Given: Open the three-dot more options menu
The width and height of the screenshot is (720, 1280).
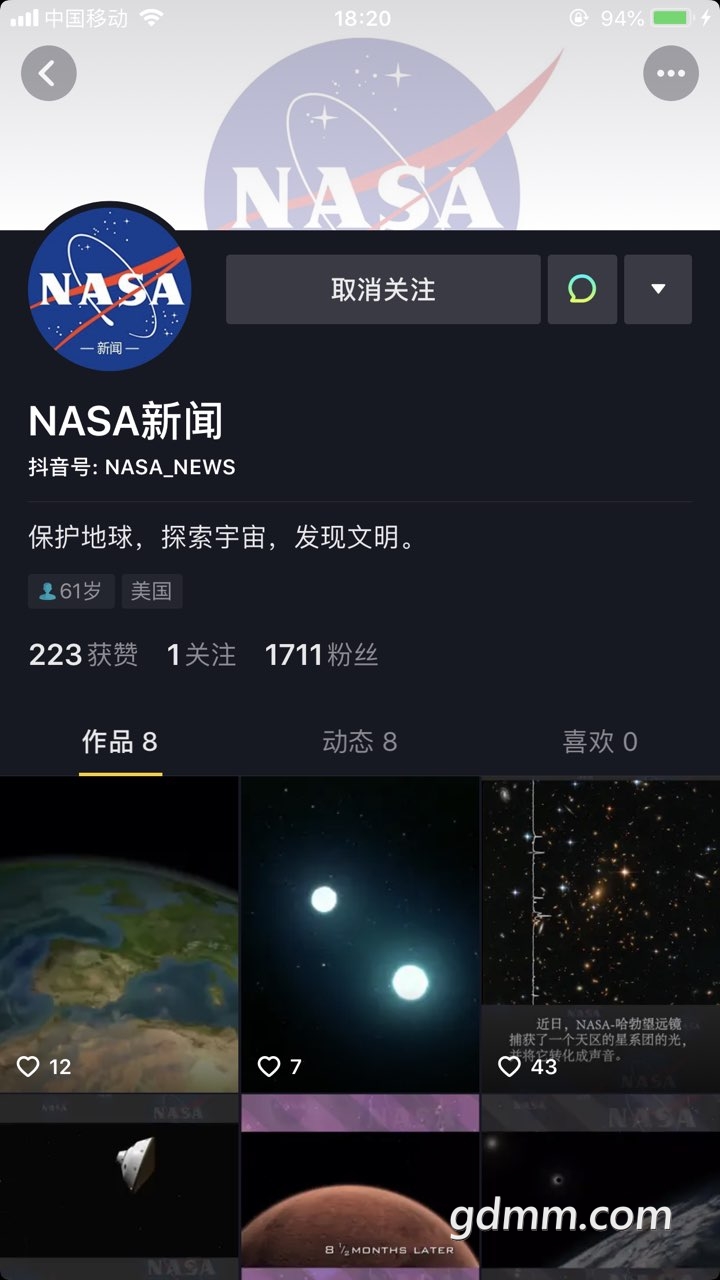Looking at the screenshot, I should point(670,73).
